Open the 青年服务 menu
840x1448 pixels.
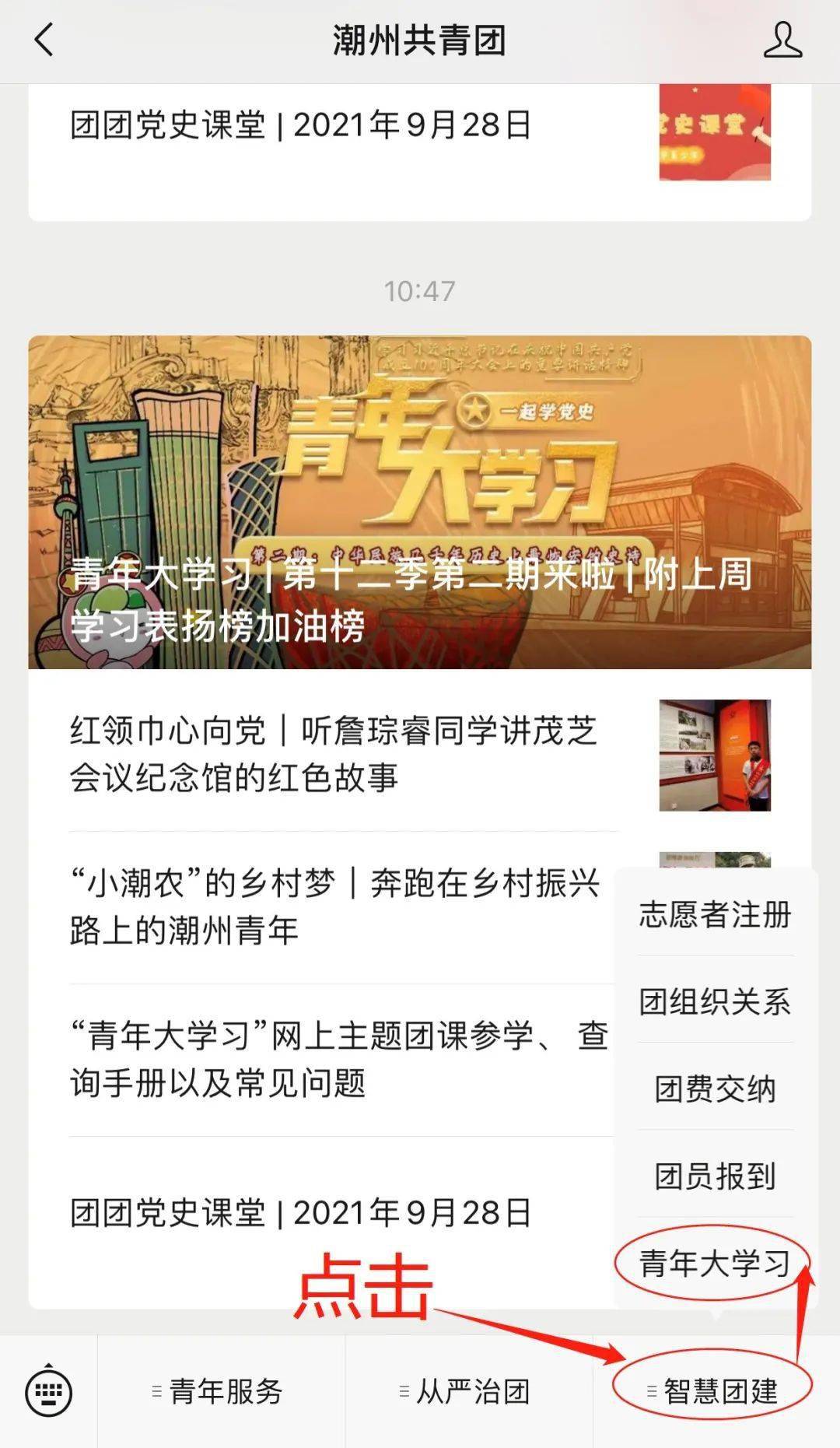221,1392
